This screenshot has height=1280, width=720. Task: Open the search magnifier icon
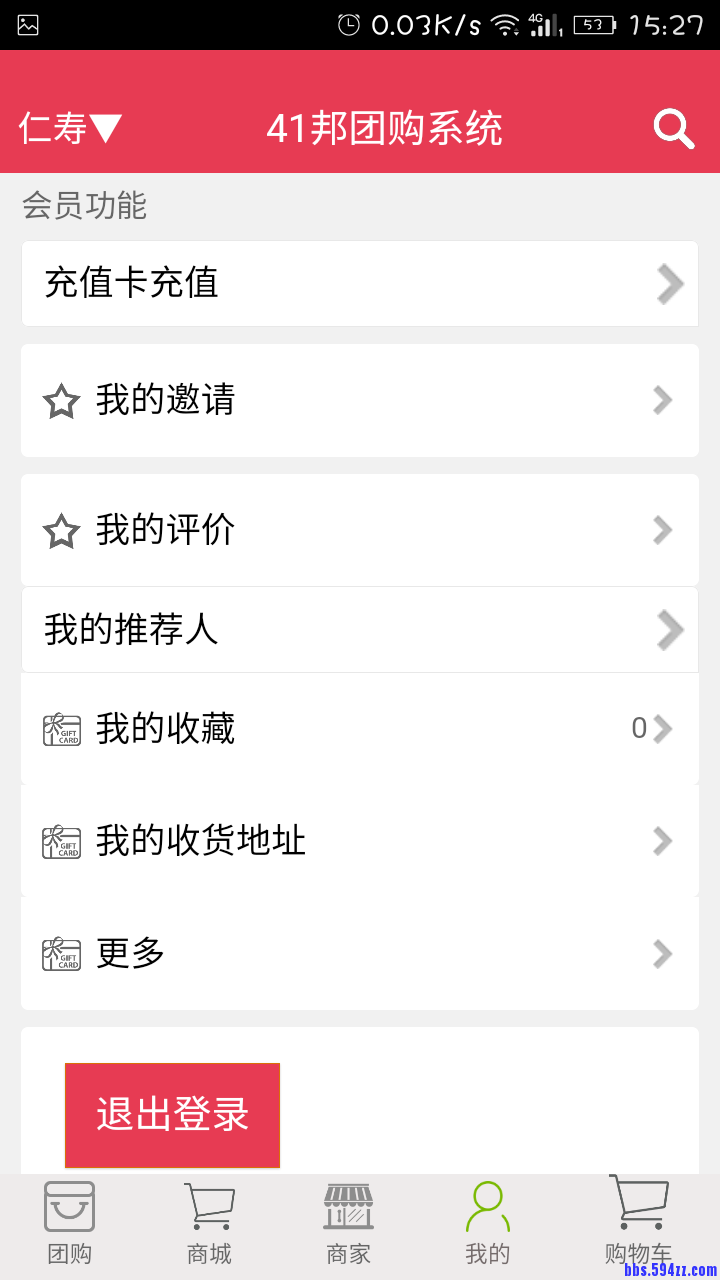pos(673,128)
